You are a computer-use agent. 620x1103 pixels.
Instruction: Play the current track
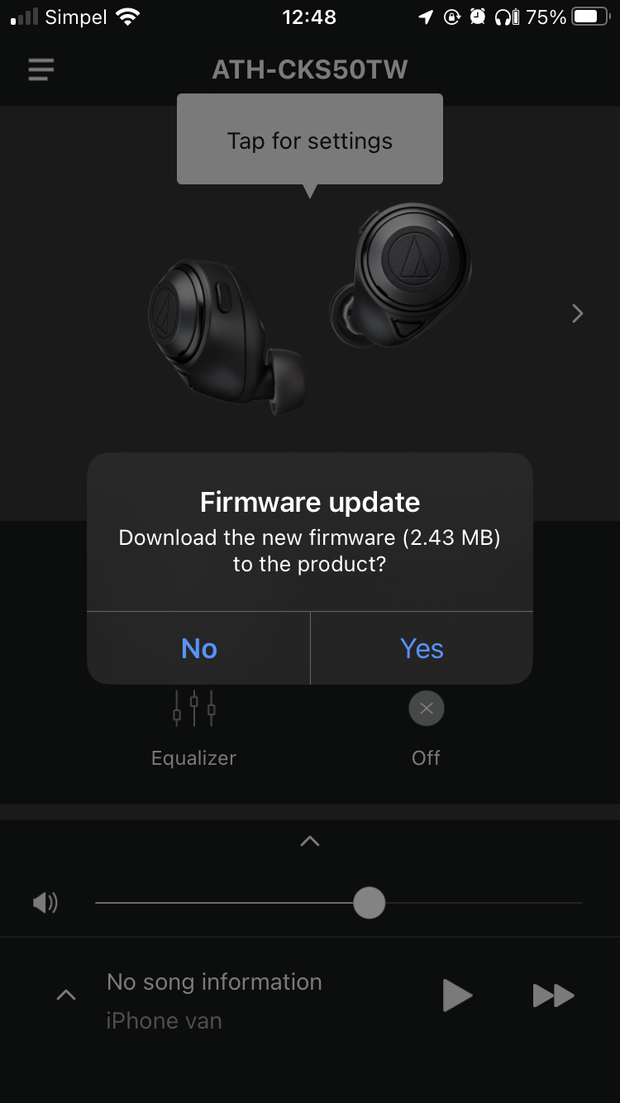coord(457,995)
